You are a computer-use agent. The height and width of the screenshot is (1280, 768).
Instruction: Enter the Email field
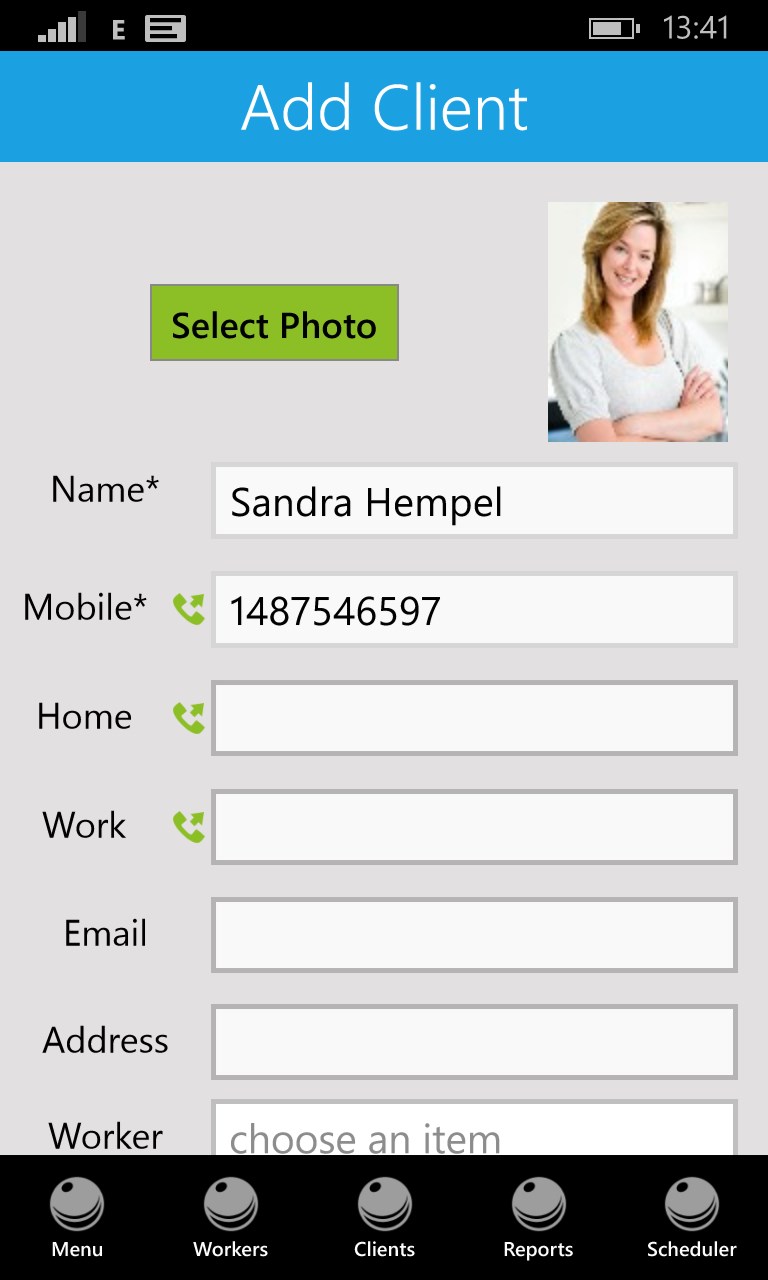click(474, 934)
